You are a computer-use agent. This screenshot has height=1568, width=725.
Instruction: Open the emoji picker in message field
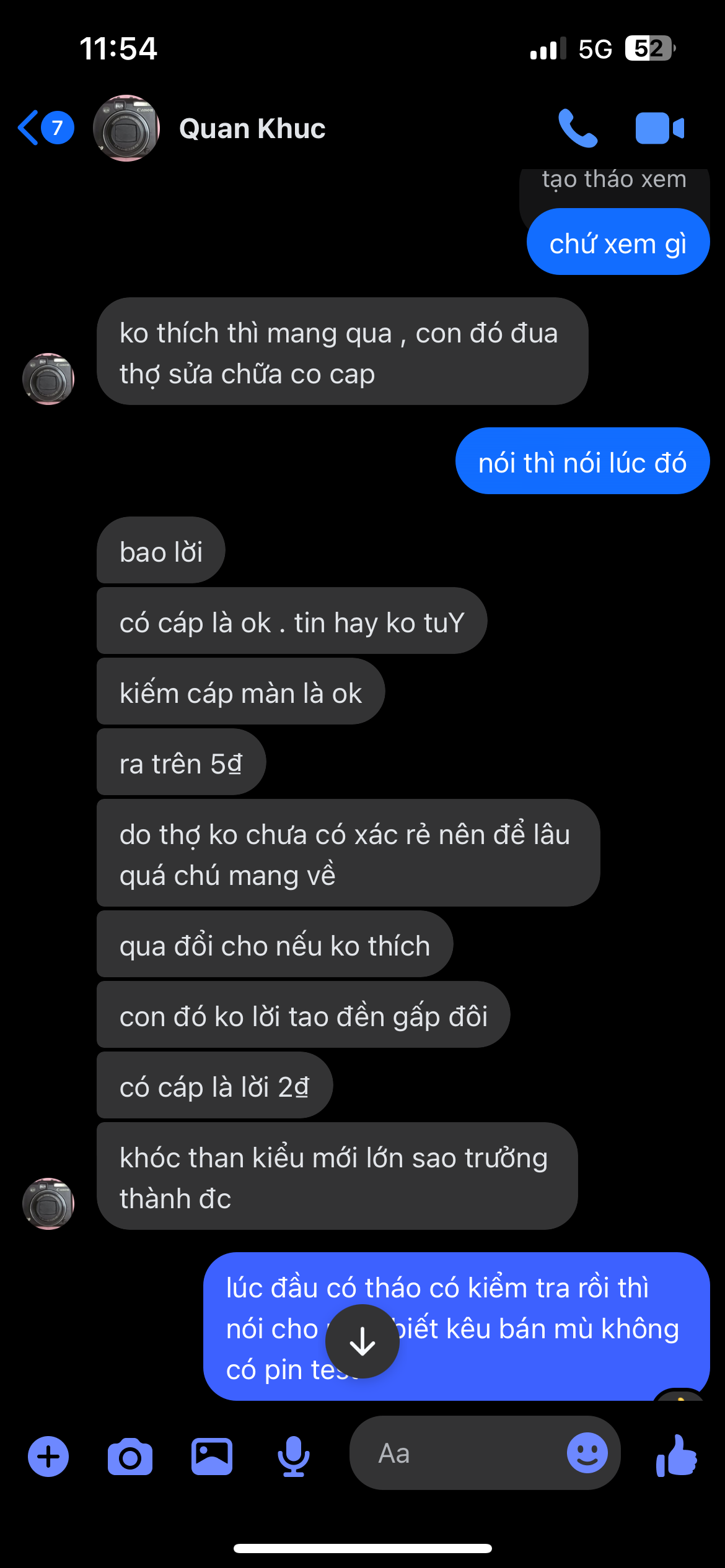point(587,1453)
